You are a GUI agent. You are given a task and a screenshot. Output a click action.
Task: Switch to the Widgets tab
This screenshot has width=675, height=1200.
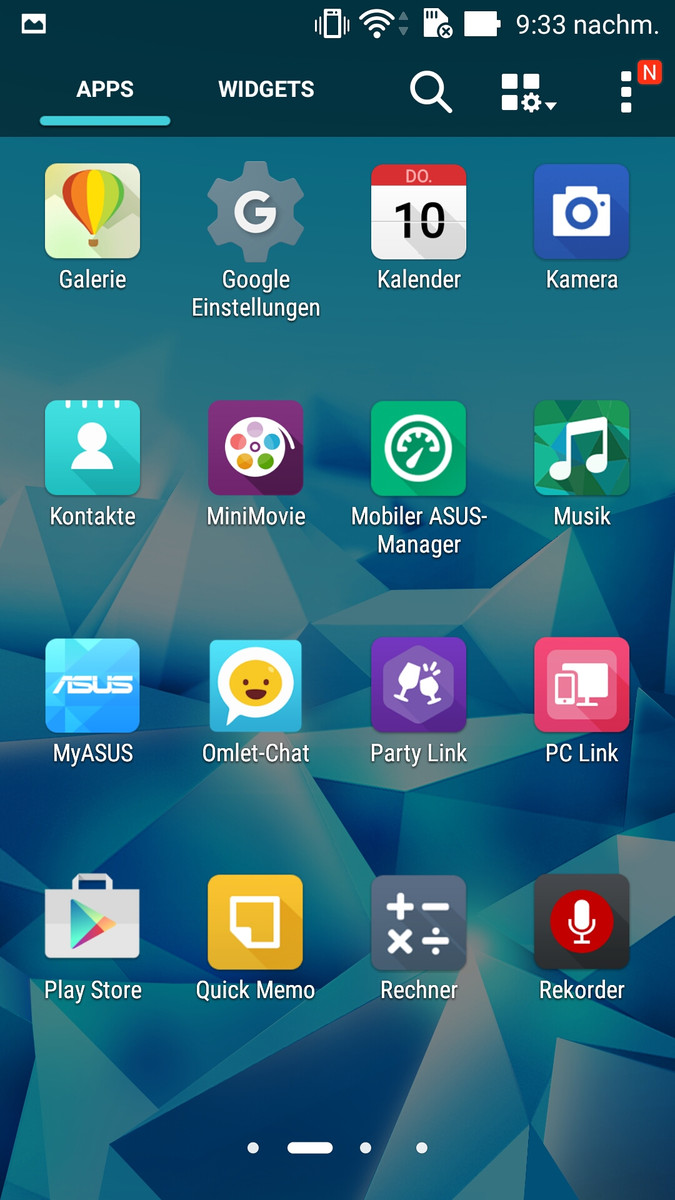266,89
